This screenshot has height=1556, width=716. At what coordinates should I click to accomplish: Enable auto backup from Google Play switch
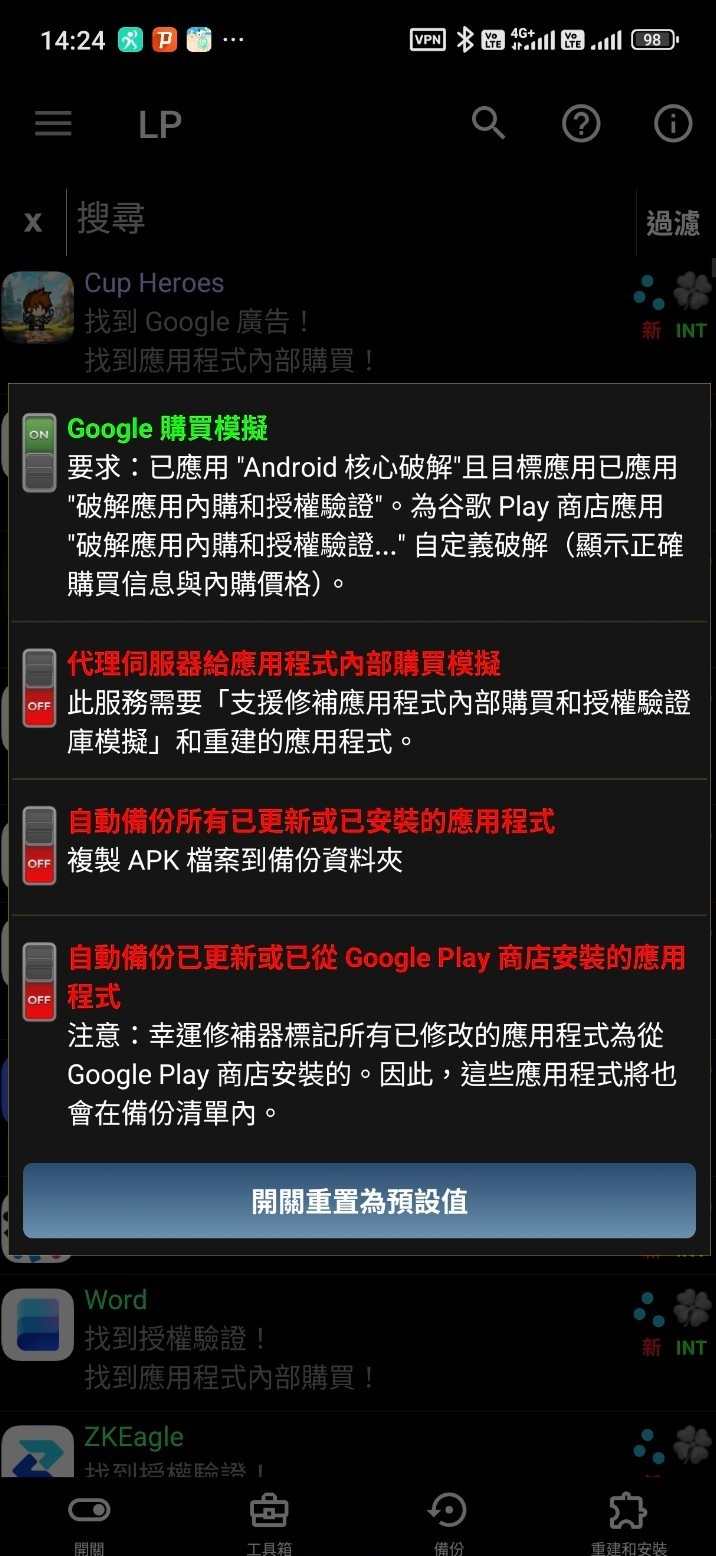point(40,981)
